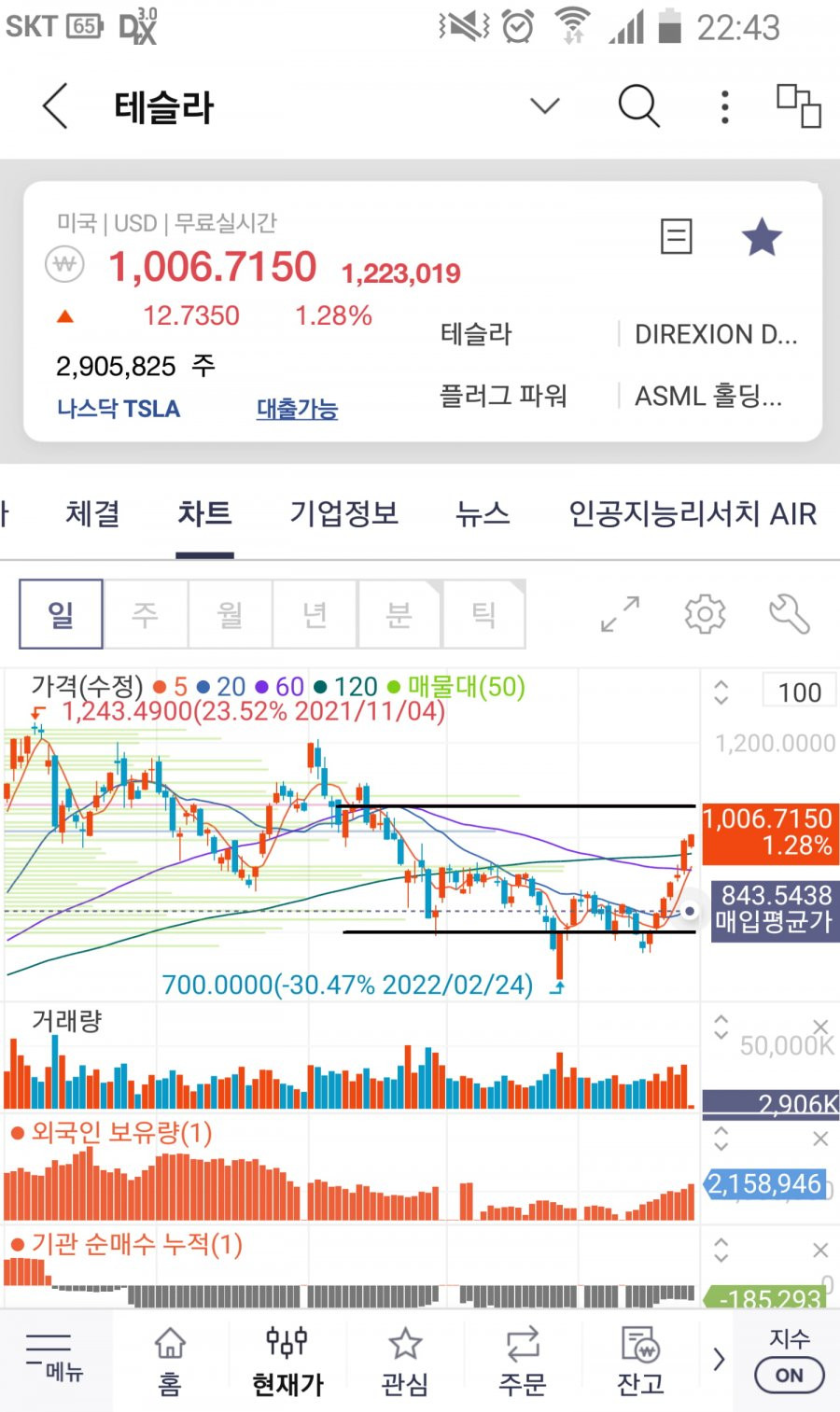The height and width of the screenshot is (1412, 840).
Task: Tap the 대출가능 link
Action: [x=298, y=409]
